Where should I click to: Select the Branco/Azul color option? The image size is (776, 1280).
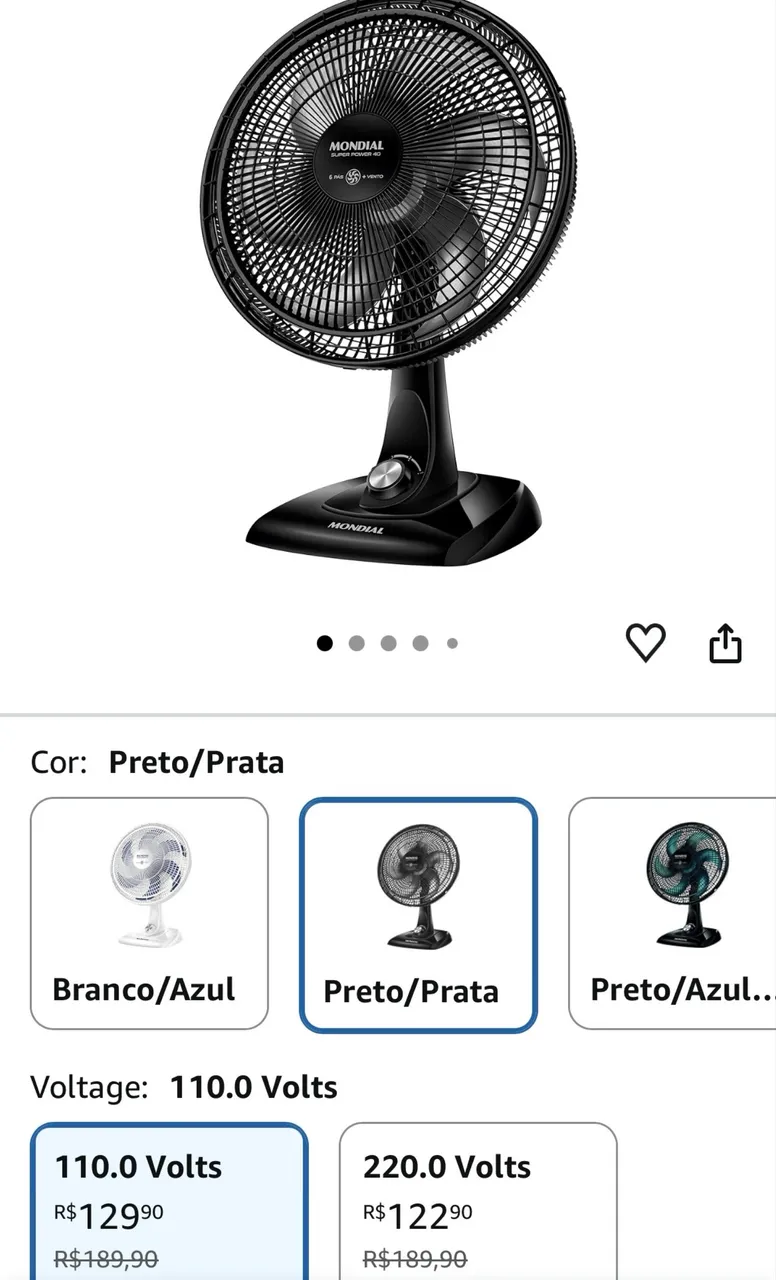pyautogui.click(x=149, y=913)
